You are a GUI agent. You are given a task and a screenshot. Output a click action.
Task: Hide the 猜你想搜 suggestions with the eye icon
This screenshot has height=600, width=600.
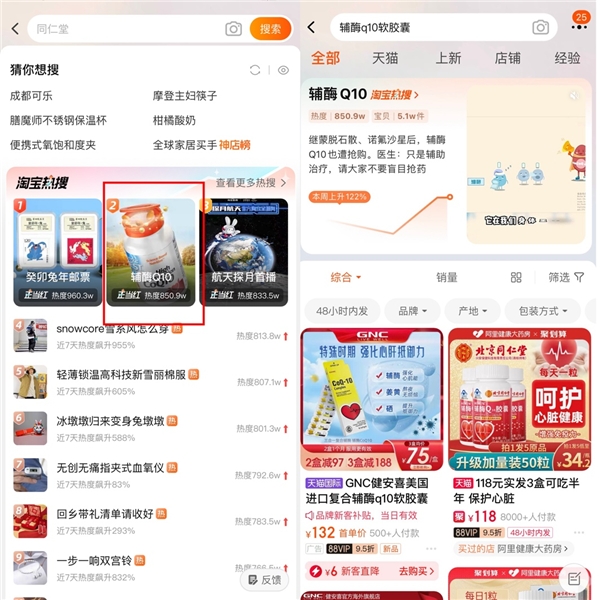coord(283,70)
